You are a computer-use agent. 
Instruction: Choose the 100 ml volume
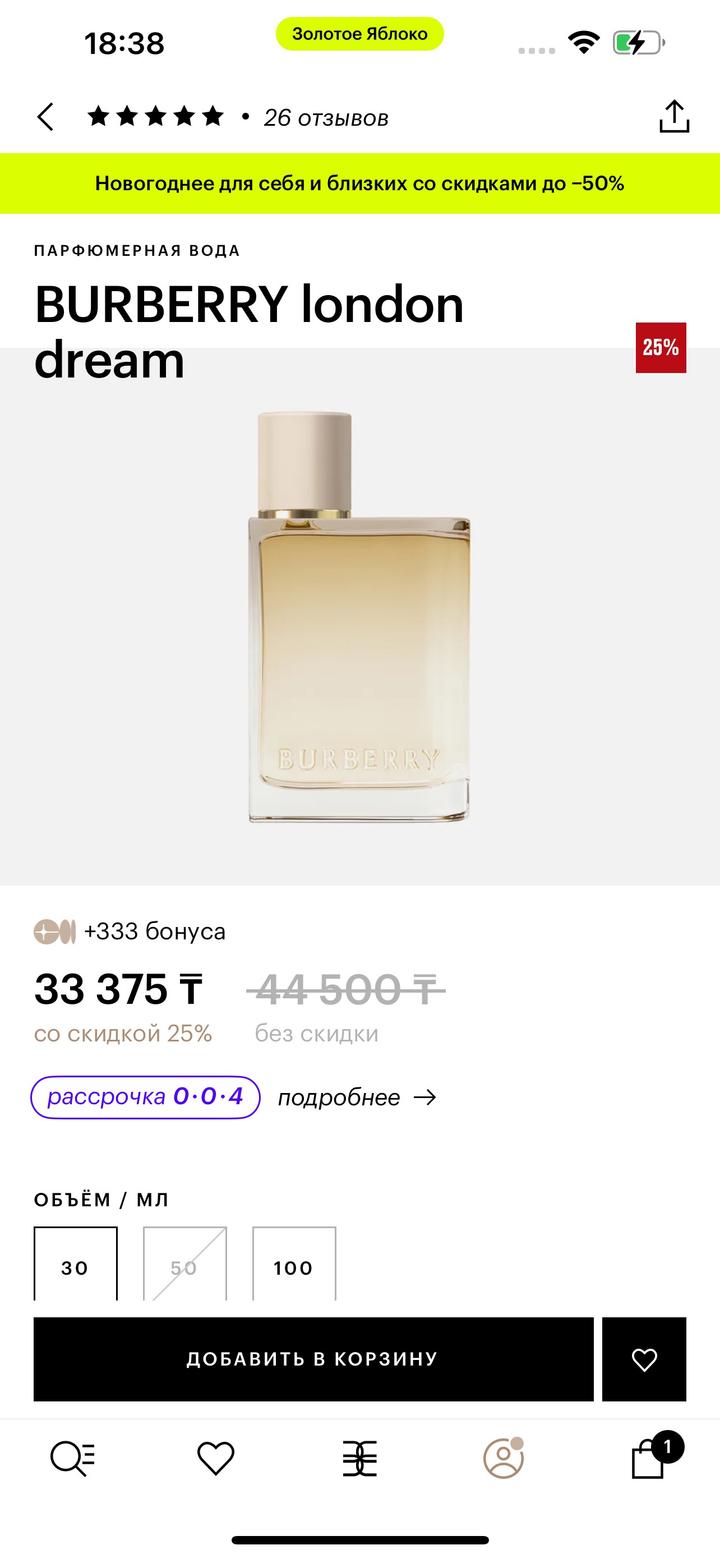point(293,1266)
